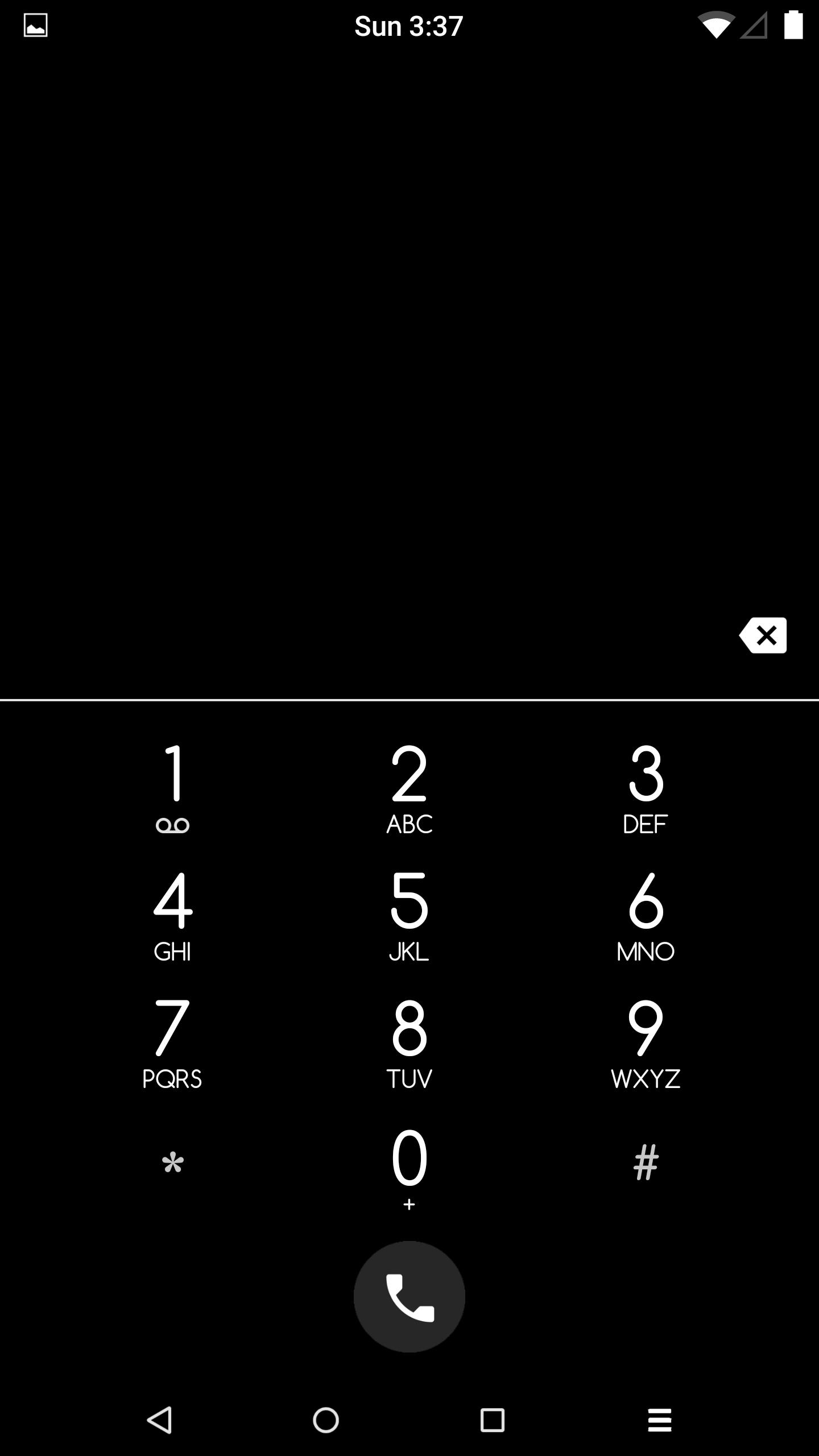Tap the 8 TUV key

pyautogui.click(x=409, y=1043)
